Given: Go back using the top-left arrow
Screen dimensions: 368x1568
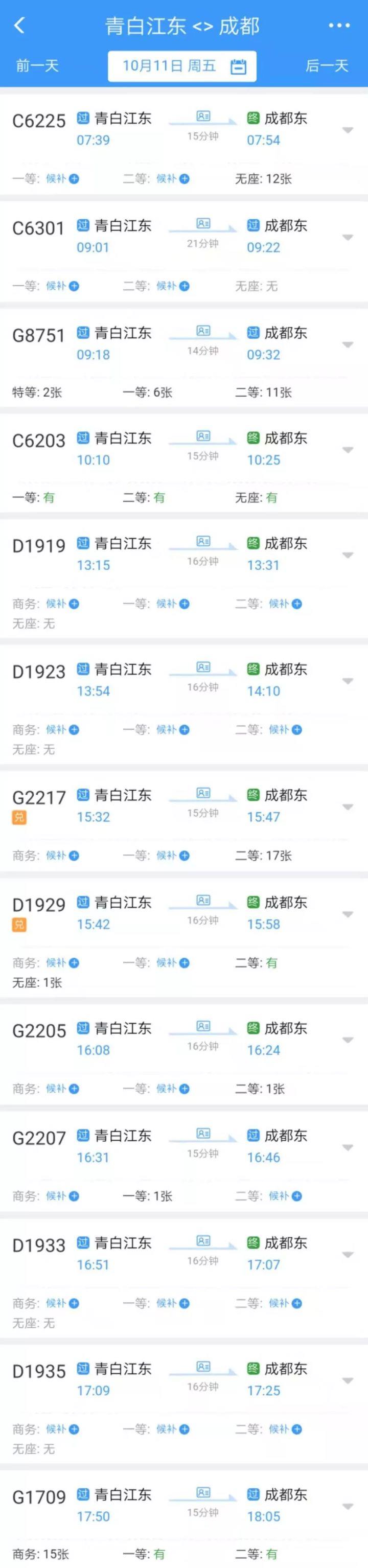Looking at the screenshot, I should (x=19, y=26).
